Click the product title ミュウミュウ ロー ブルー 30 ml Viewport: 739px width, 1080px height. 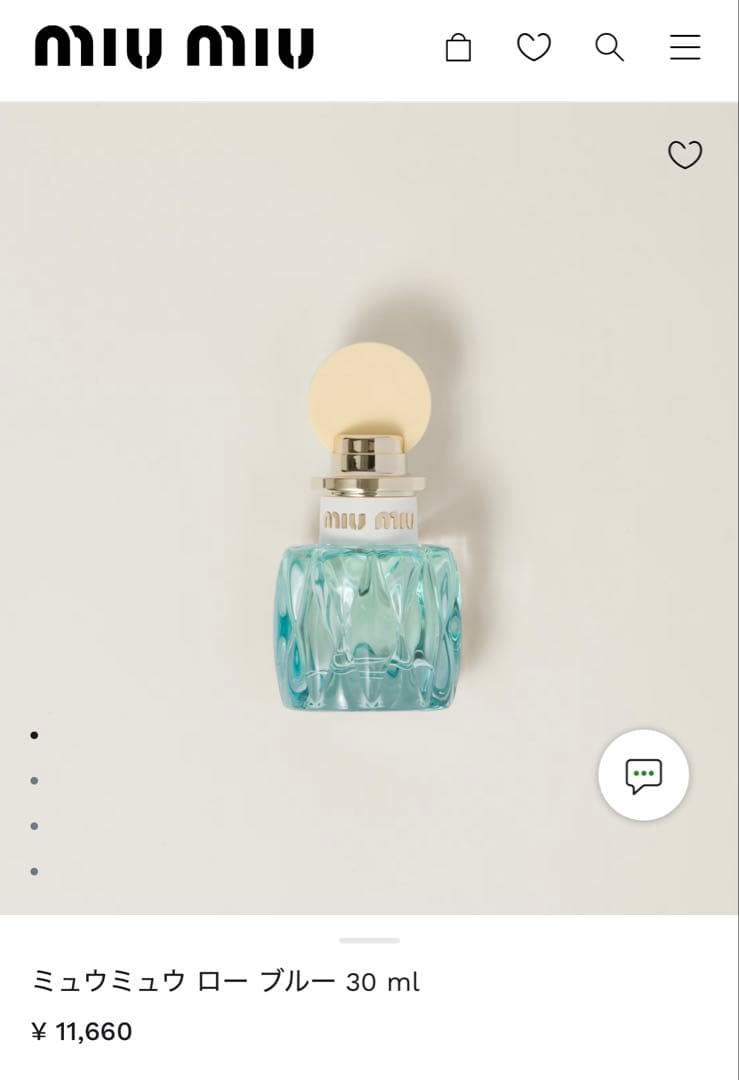point(228,983)
